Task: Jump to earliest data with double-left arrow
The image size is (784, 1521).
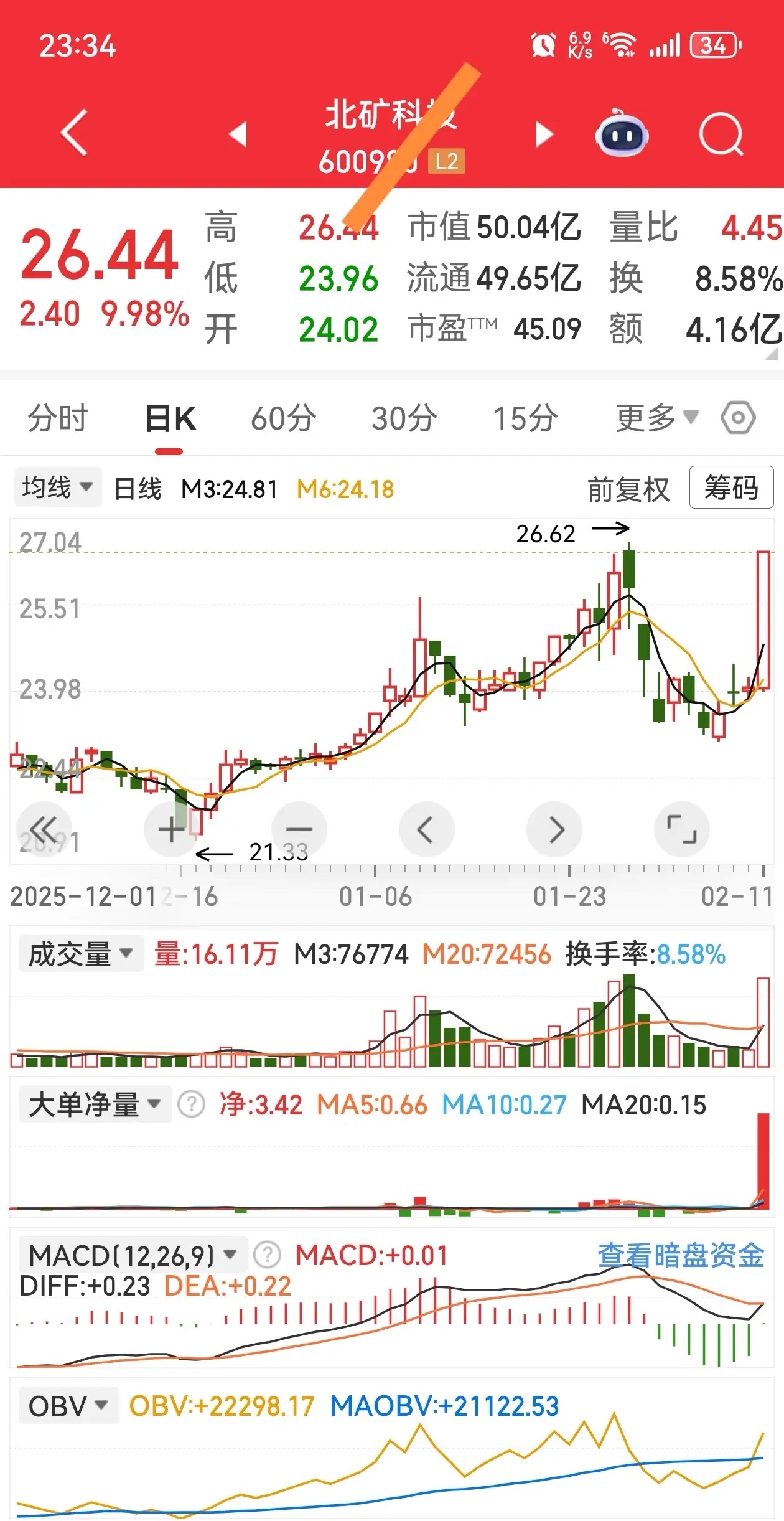Action: (42, 829)
